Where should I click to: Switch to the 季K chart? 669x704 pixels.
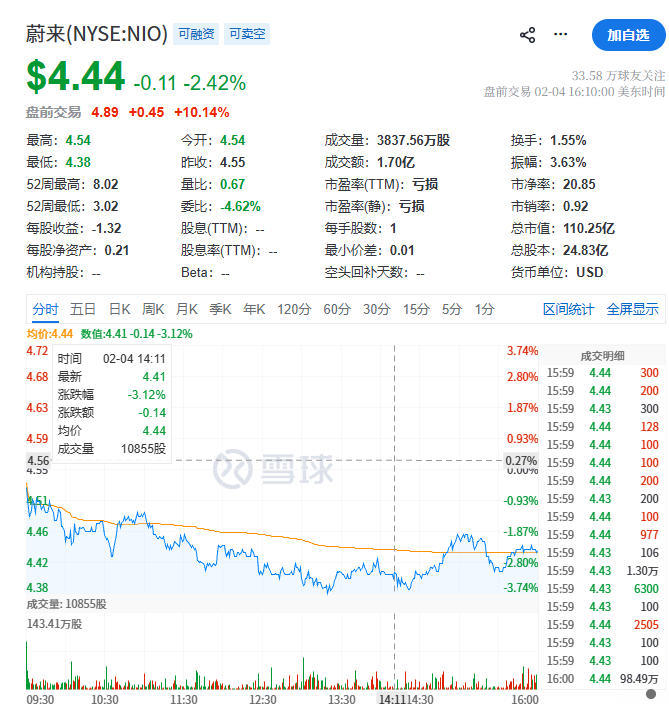point(220,309)
